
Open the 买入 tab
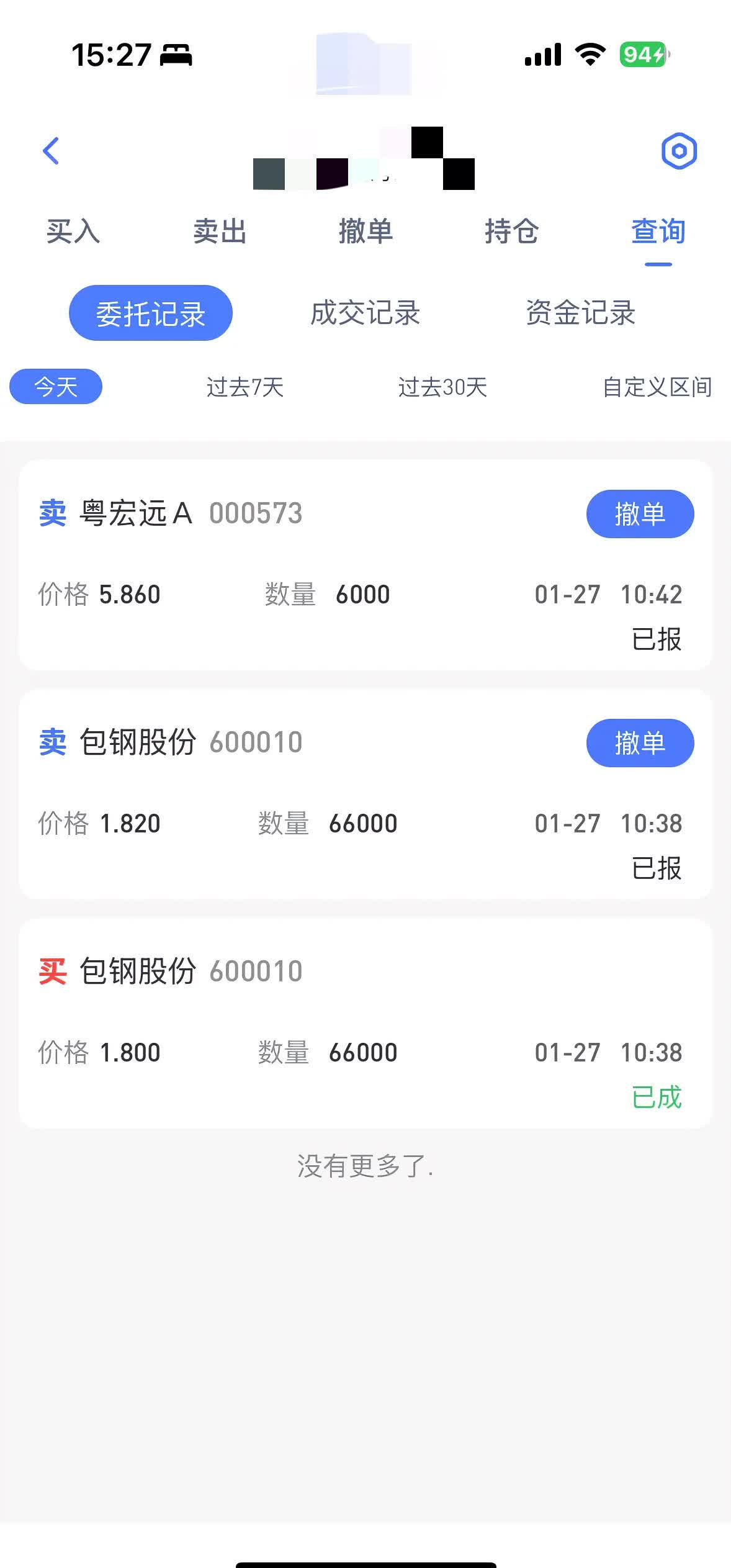coord(73,232)
